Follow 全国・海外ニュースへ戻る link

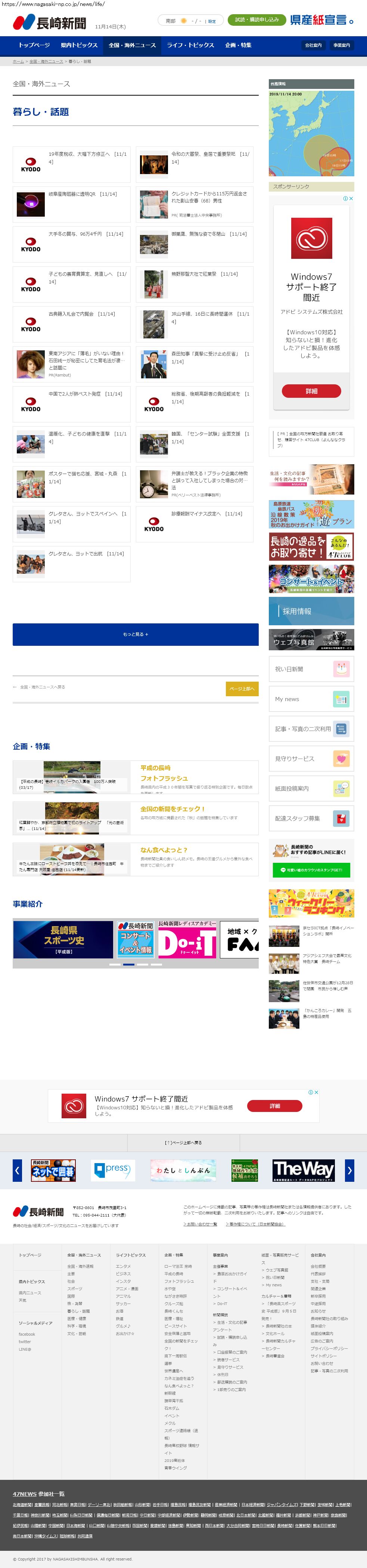click(x=42, y=687)
